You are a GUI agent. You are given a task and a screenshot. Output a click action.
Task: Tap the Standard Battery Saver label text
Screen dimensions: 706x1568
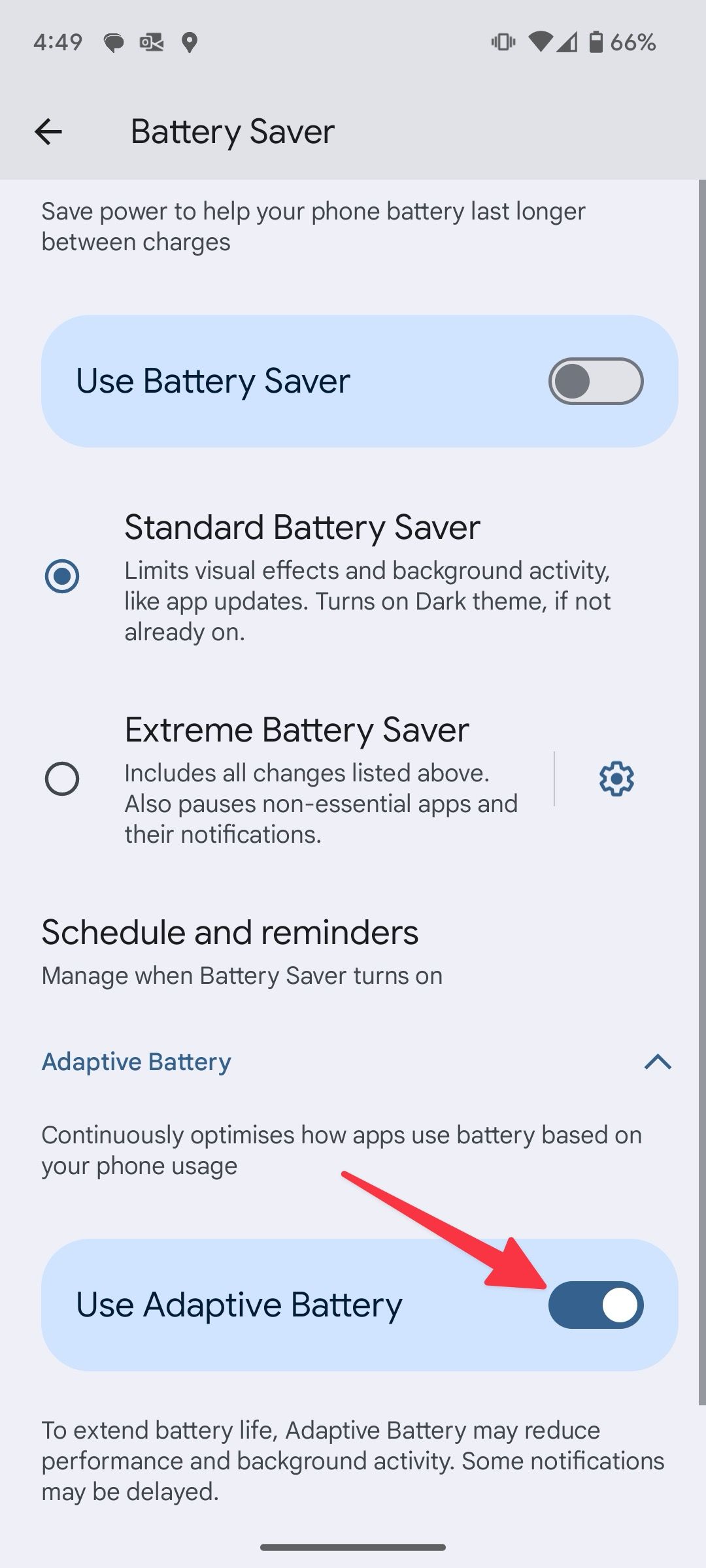pos(302,527)
